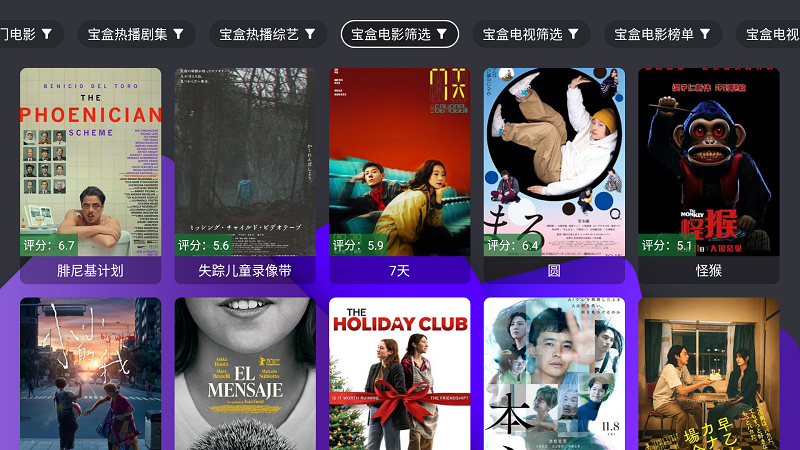800x450 pixels.
Task: Select the 宝盒电影筛选 tab
Action: [400, 34]
